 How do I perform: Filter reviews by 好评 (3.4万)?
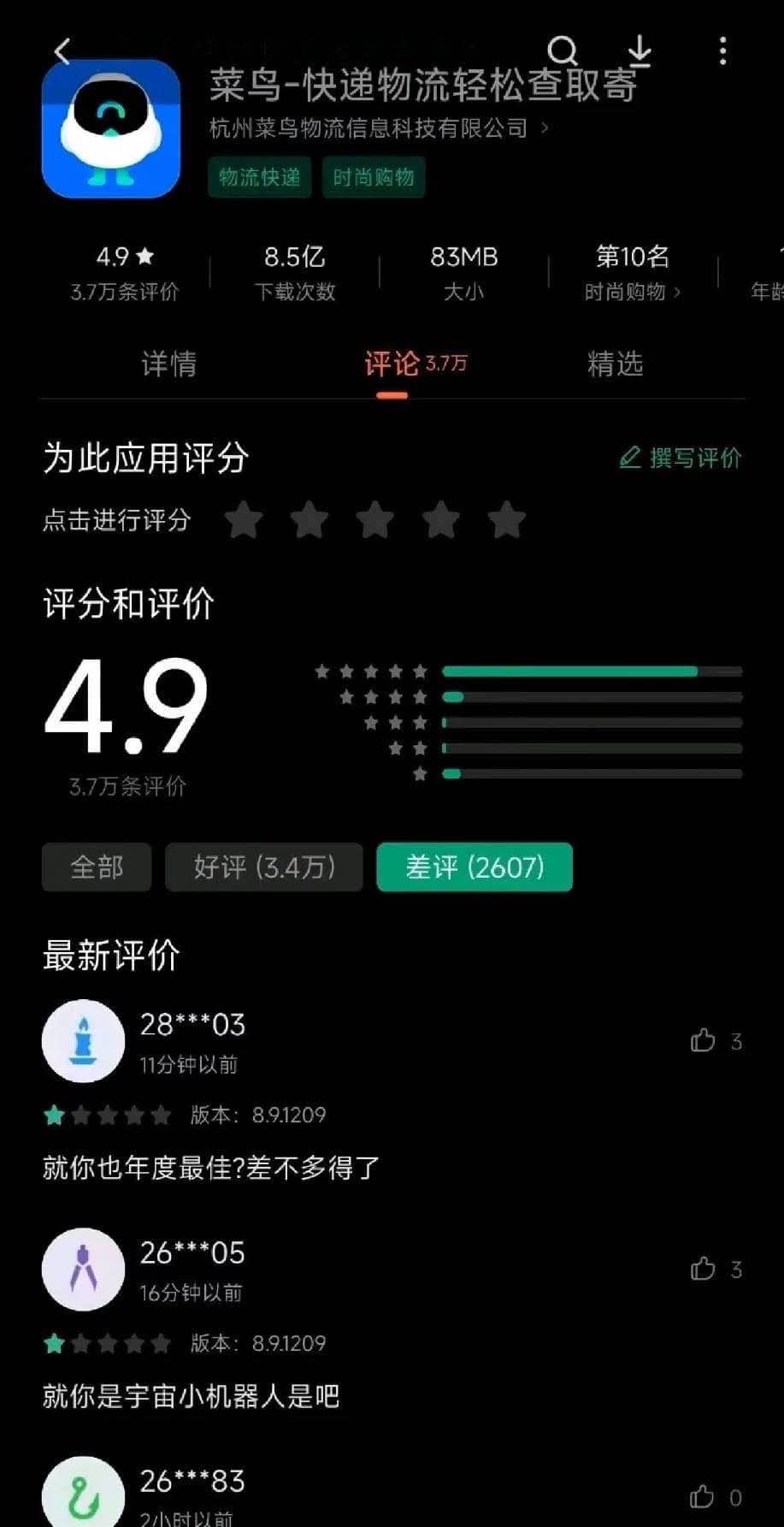pos(264,867)
